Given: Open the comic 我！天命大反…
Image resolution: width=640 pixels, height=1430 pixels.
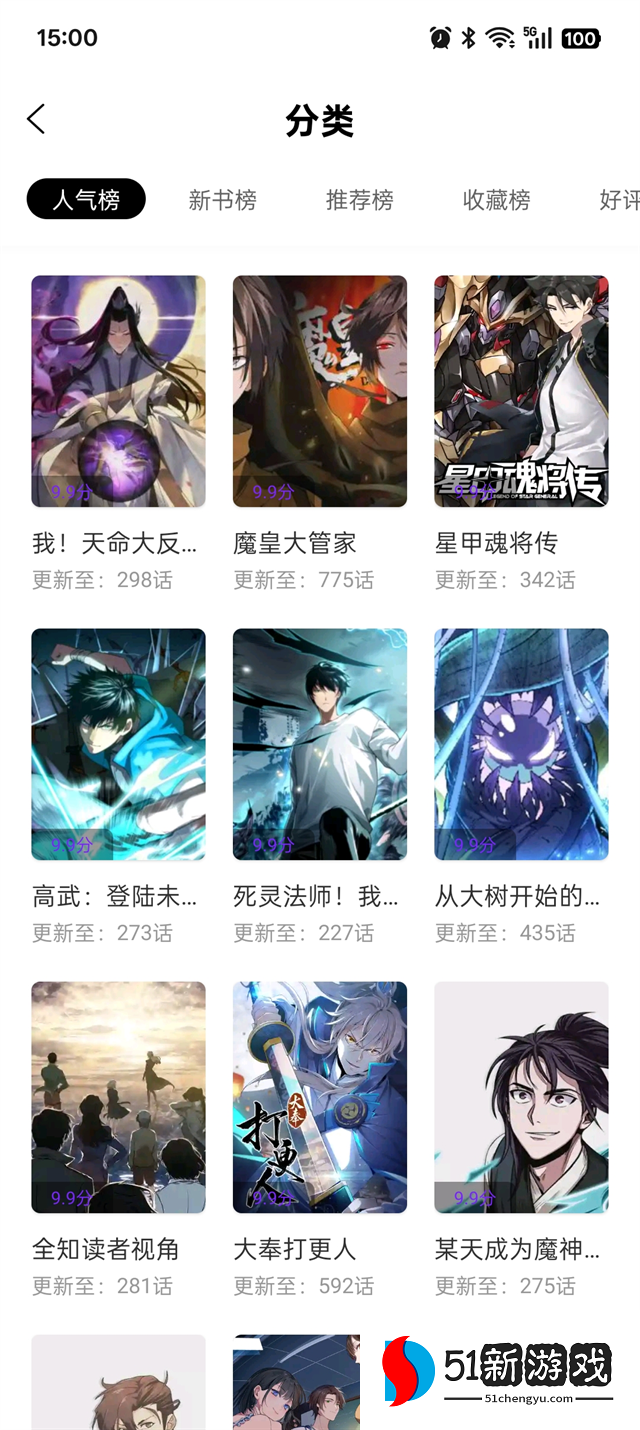Looking at the screenshot, I should point(118,391).
